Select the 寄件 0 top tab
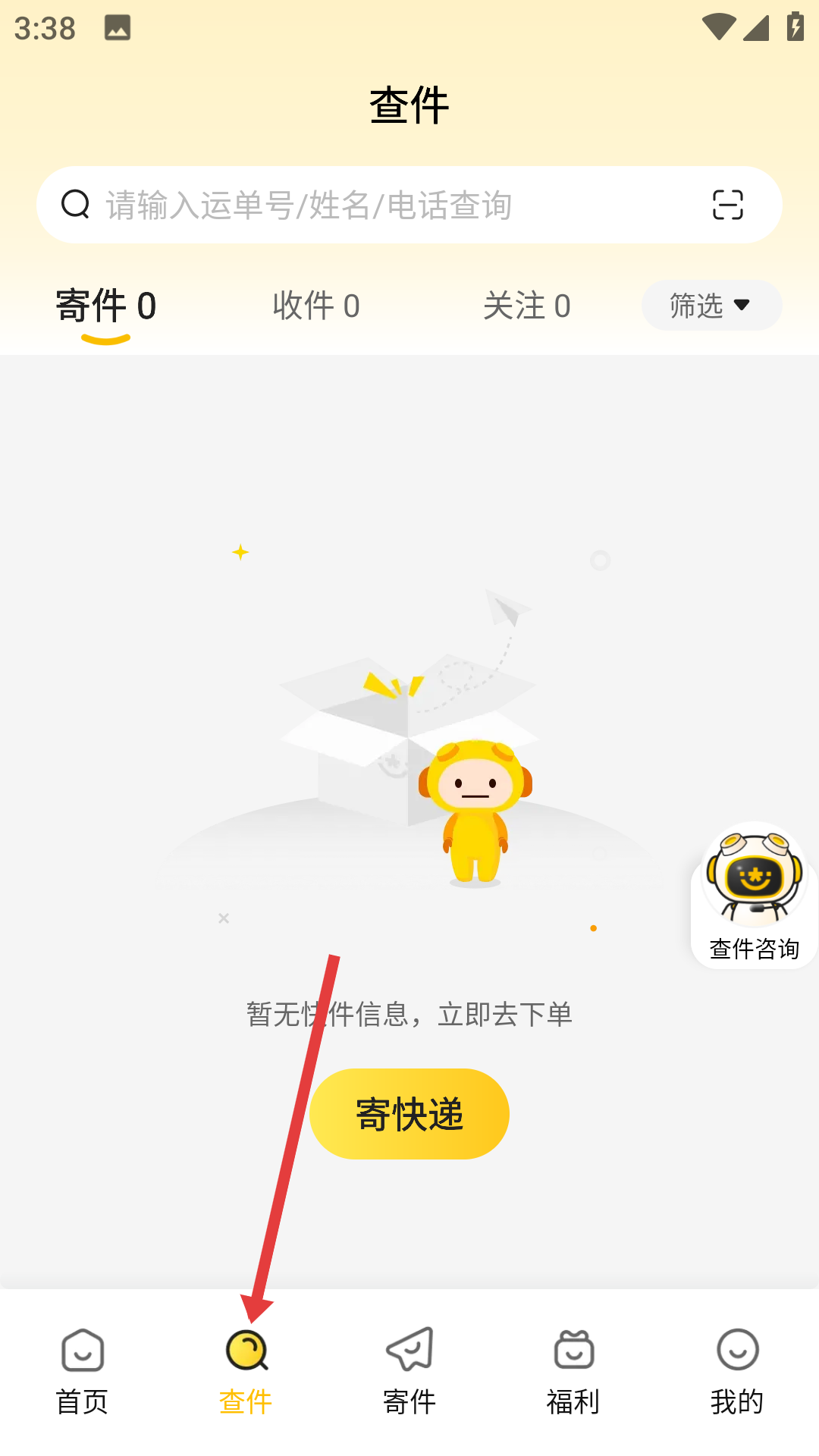This screenshot has width=819, height=1456. coord(106,306)
